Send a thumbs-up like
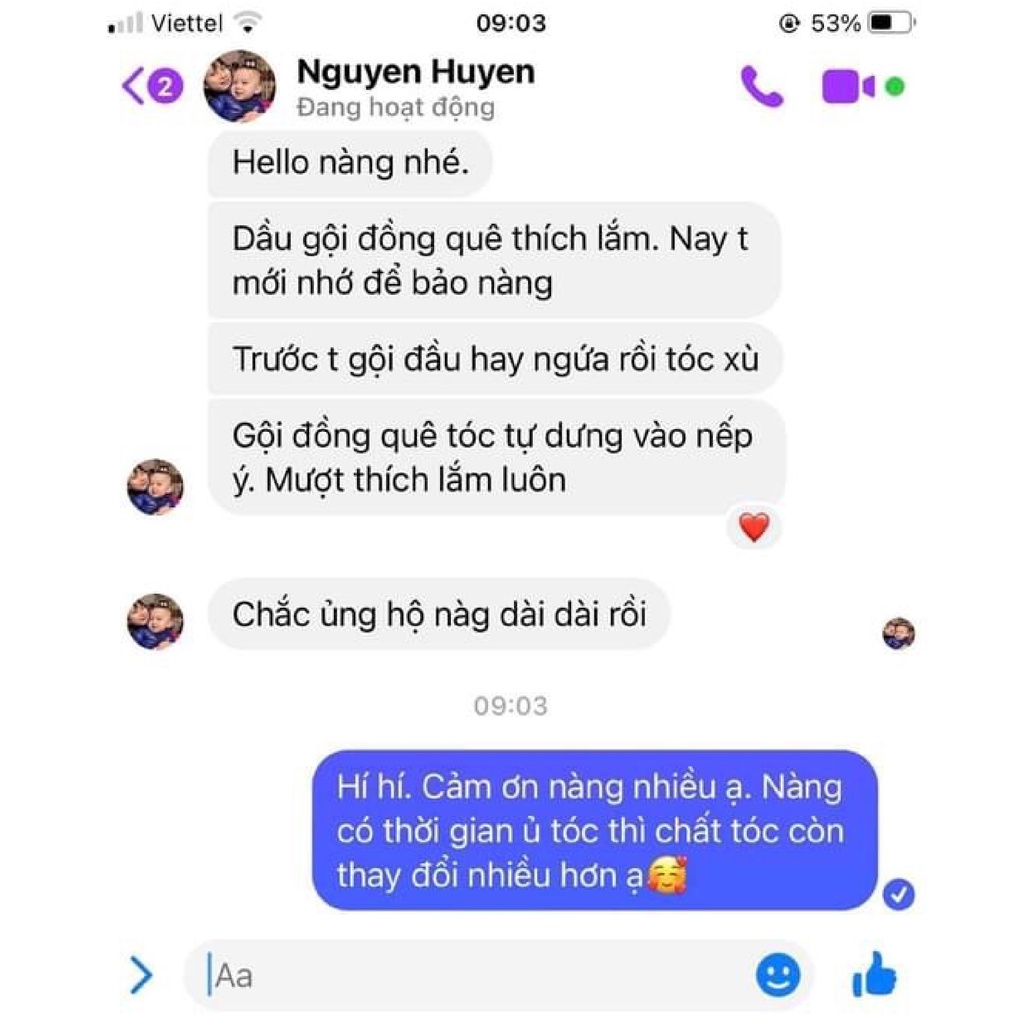The height and width of the screenshot is (1024, 1024). (875, 973)
